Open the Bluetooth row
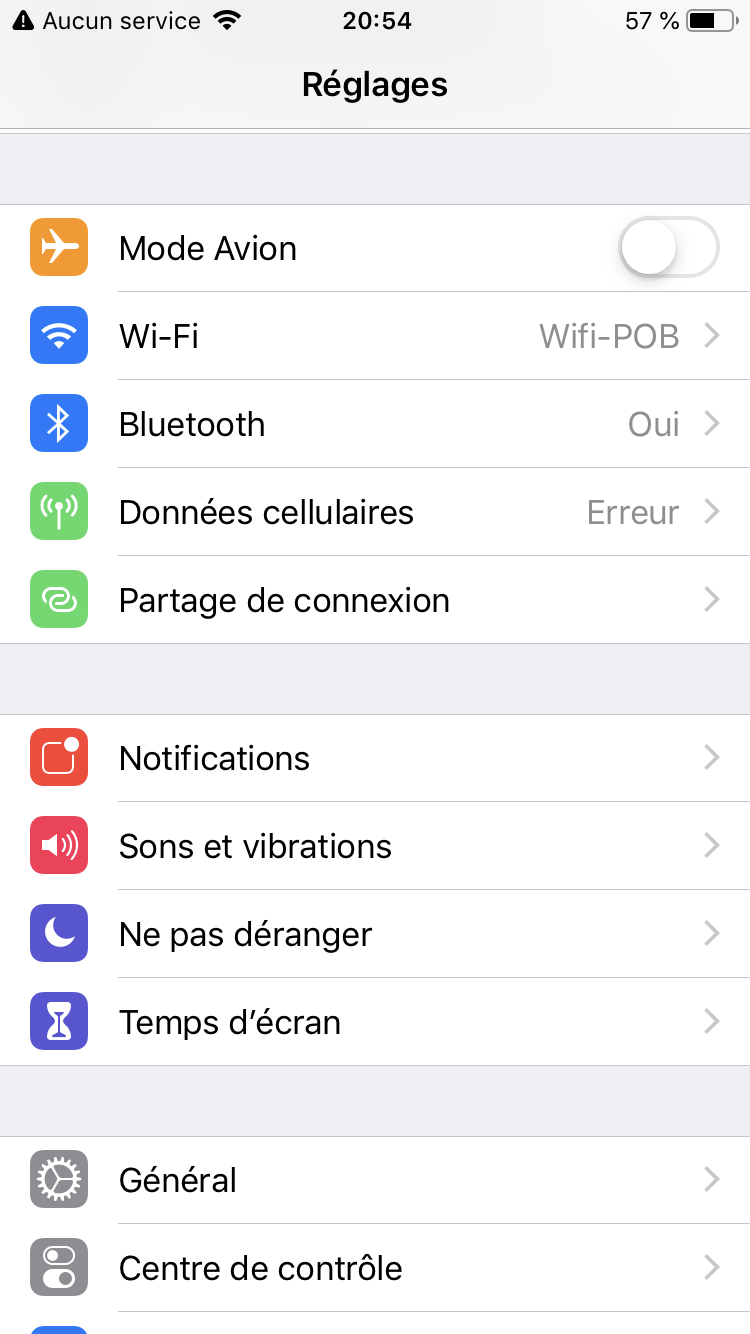 [375, 424]
